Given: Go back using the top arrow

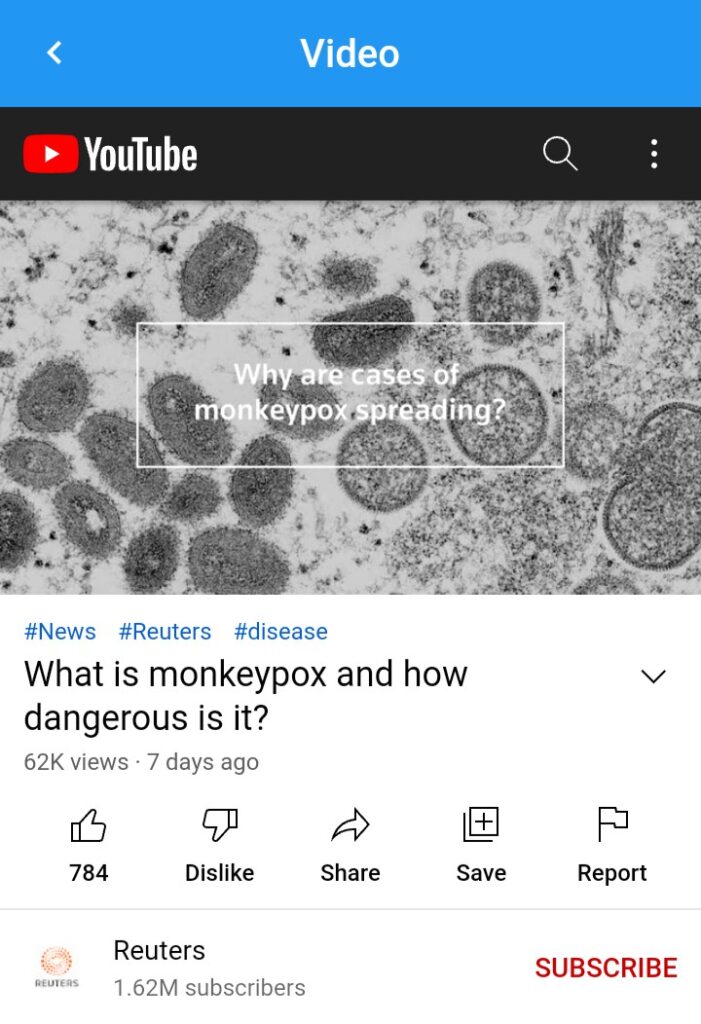Looking at the screenshot, I should click(x=55, y=53).
